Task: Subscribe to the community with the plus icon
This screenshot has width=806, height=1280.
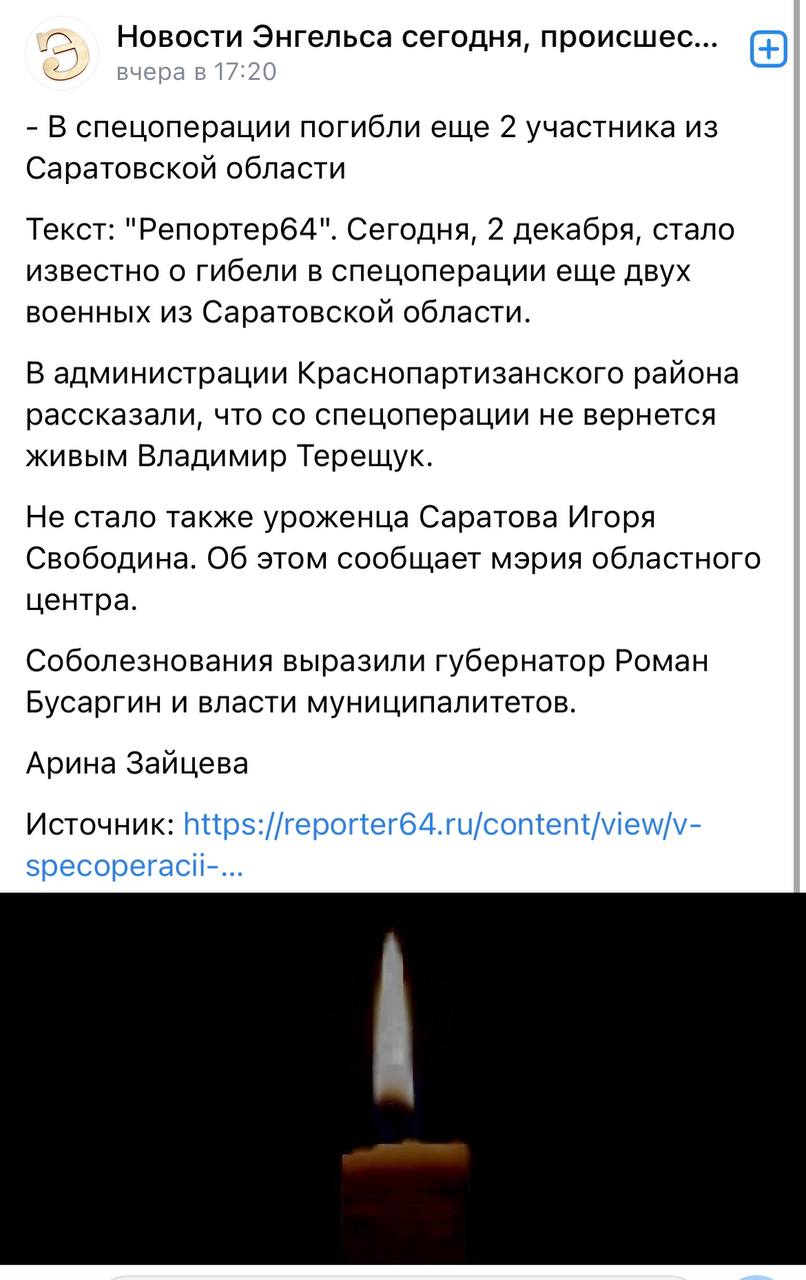Action: pos(767,50)
